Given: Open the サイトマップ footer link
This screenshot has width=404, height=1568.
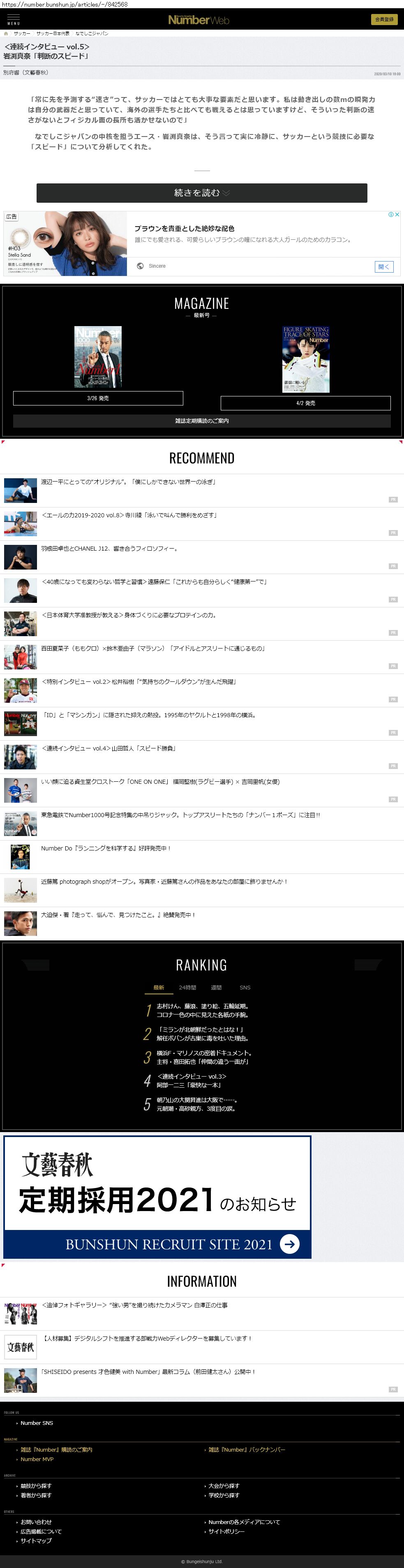Looking at the screenshot, I should 36,1540.
